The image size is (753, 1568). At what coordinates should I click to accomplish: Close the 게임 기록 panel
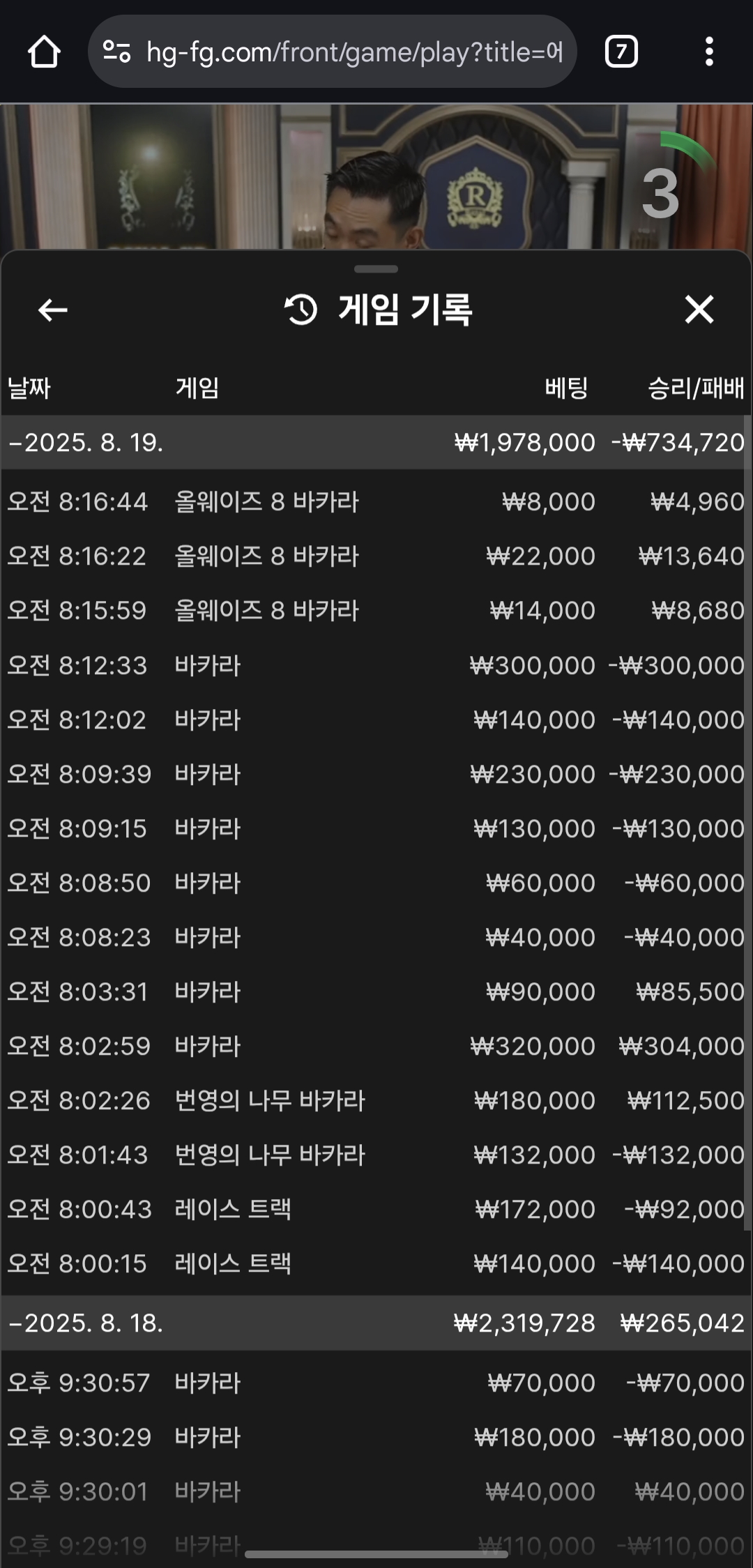699,310
